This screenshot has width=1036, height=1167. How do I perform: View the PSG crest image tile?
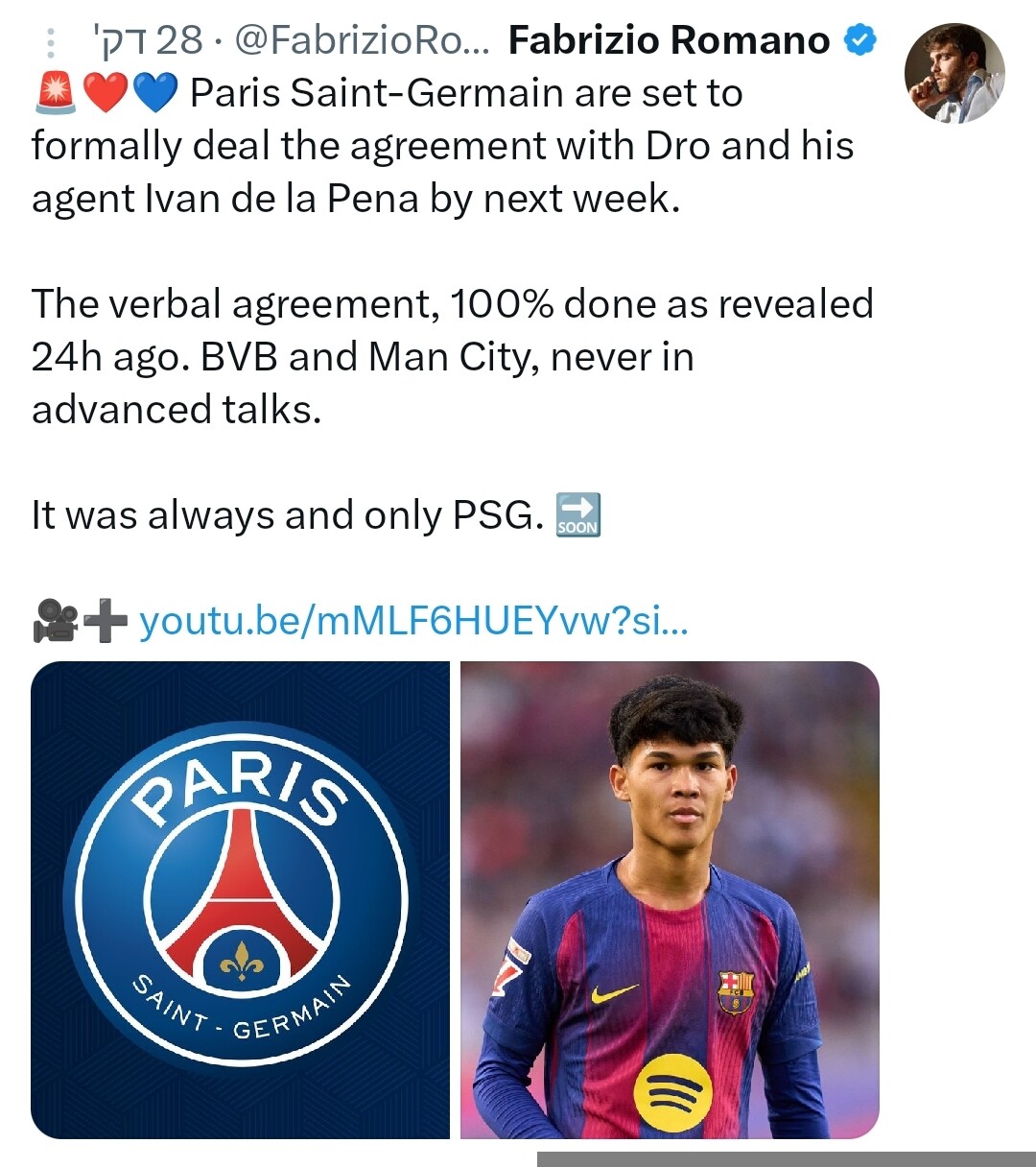[240, 899]
